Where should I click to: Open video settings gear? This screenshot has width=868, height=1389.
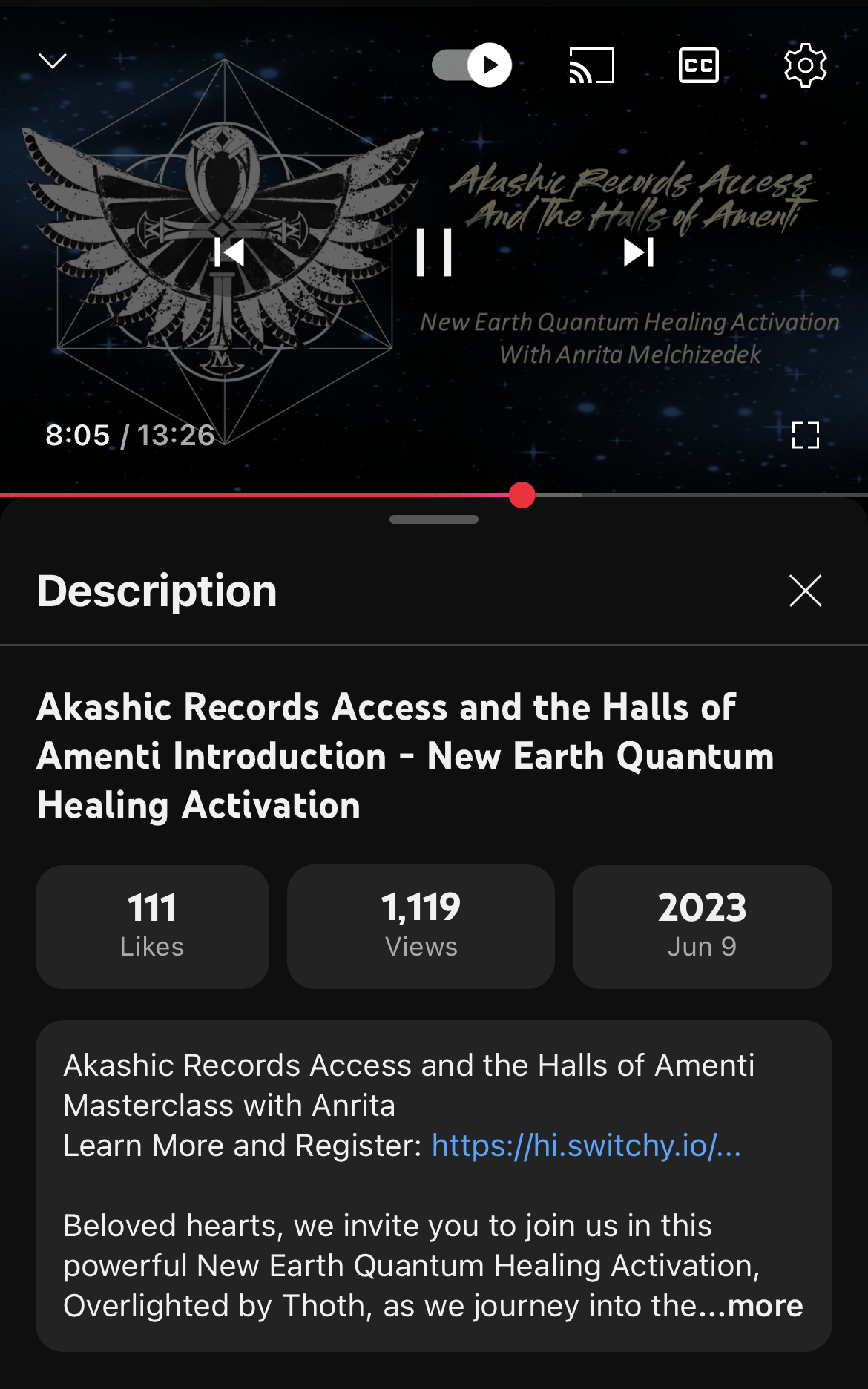(x=805, y=65)
